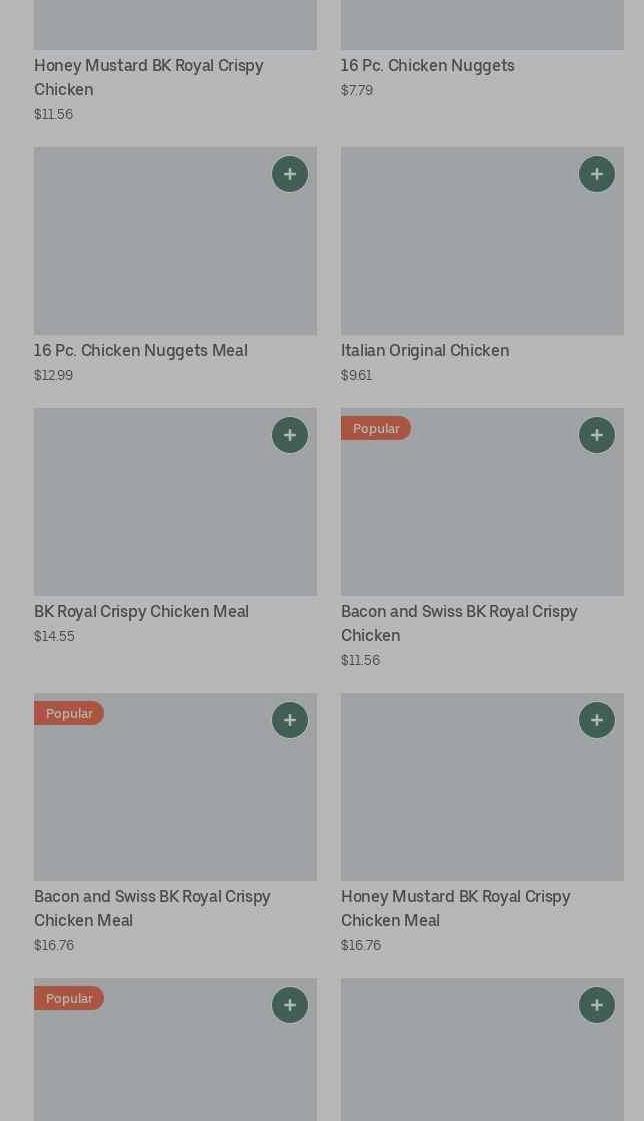Add 16 Pc. Chicken Nuggets Meal to cart

click(289, 174)
